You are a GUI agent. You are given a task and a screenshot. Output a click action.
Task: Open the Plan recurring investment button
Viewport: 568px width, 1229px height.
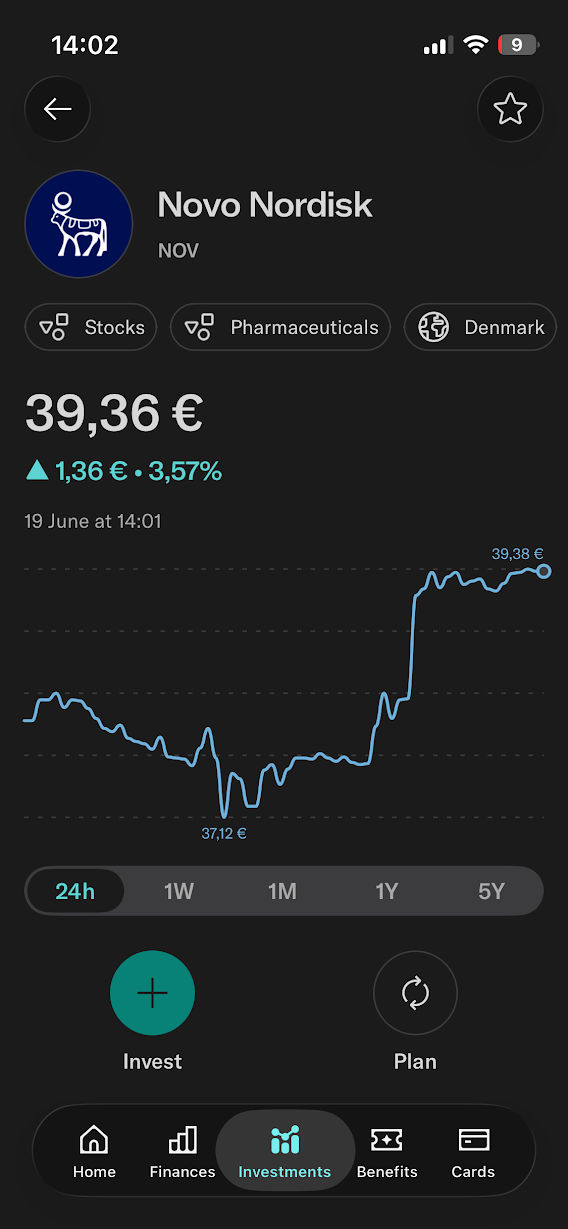(x=415, y=993)
